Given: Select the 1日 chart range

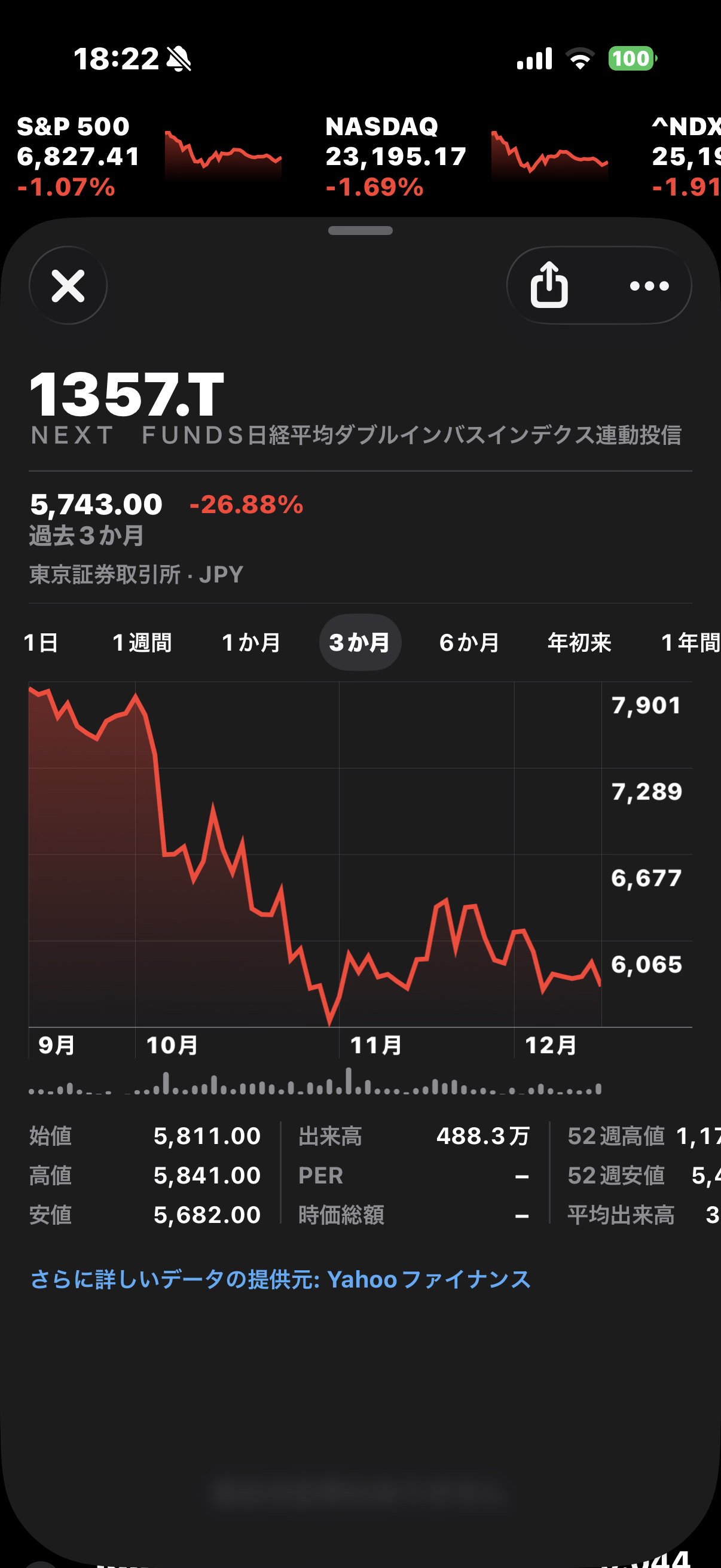Looking at the screenshot, I should click(x=41, y=643).
